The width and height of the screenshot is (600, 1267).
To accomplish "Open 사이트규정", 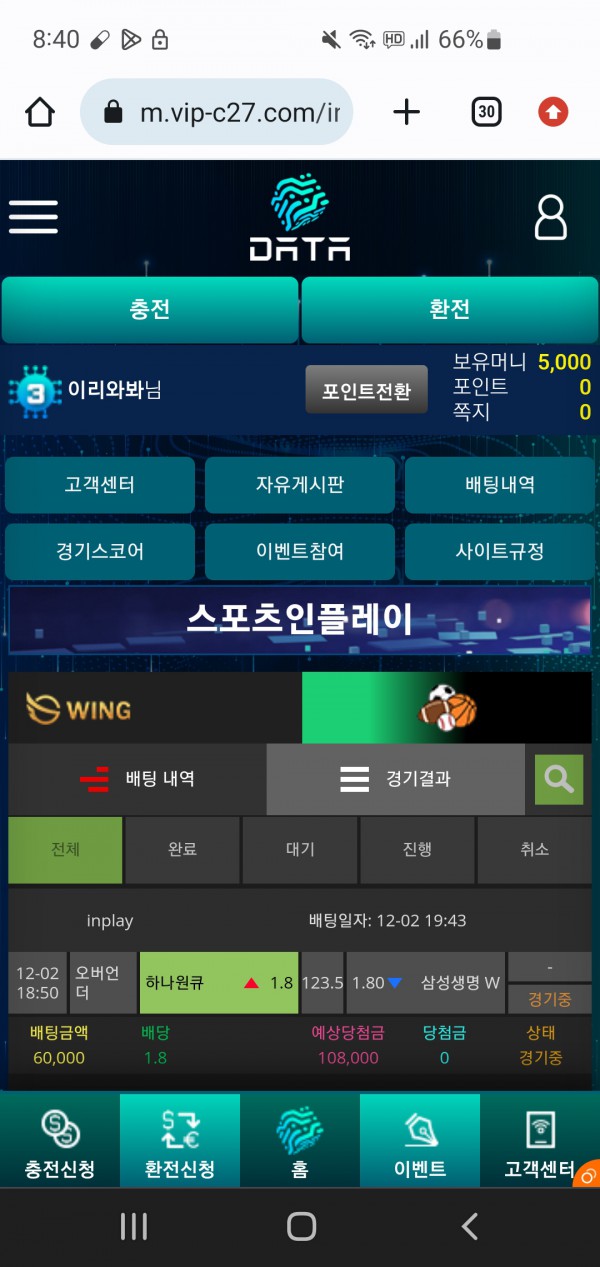I will pos(499,551).
